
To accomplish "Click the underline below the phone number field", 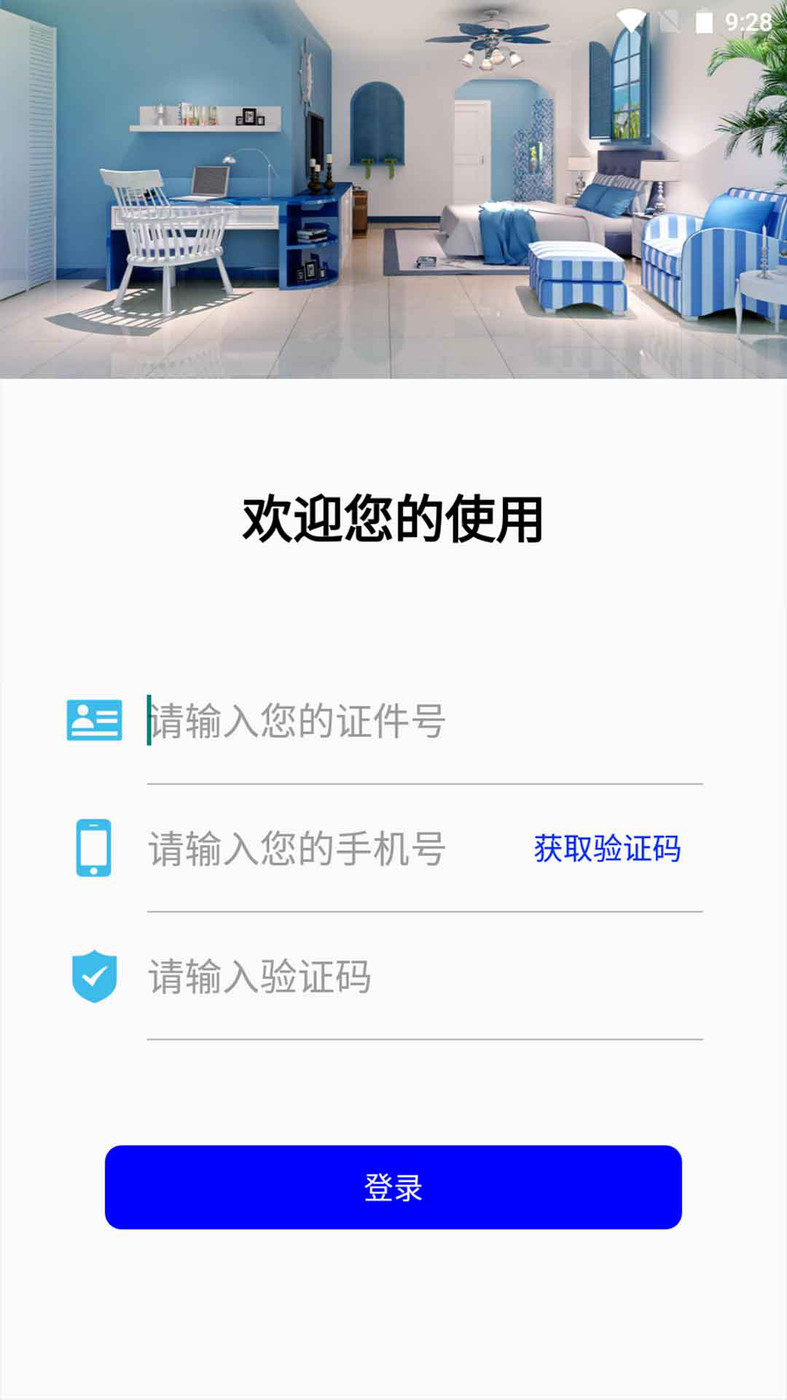I will coord(425,910).
